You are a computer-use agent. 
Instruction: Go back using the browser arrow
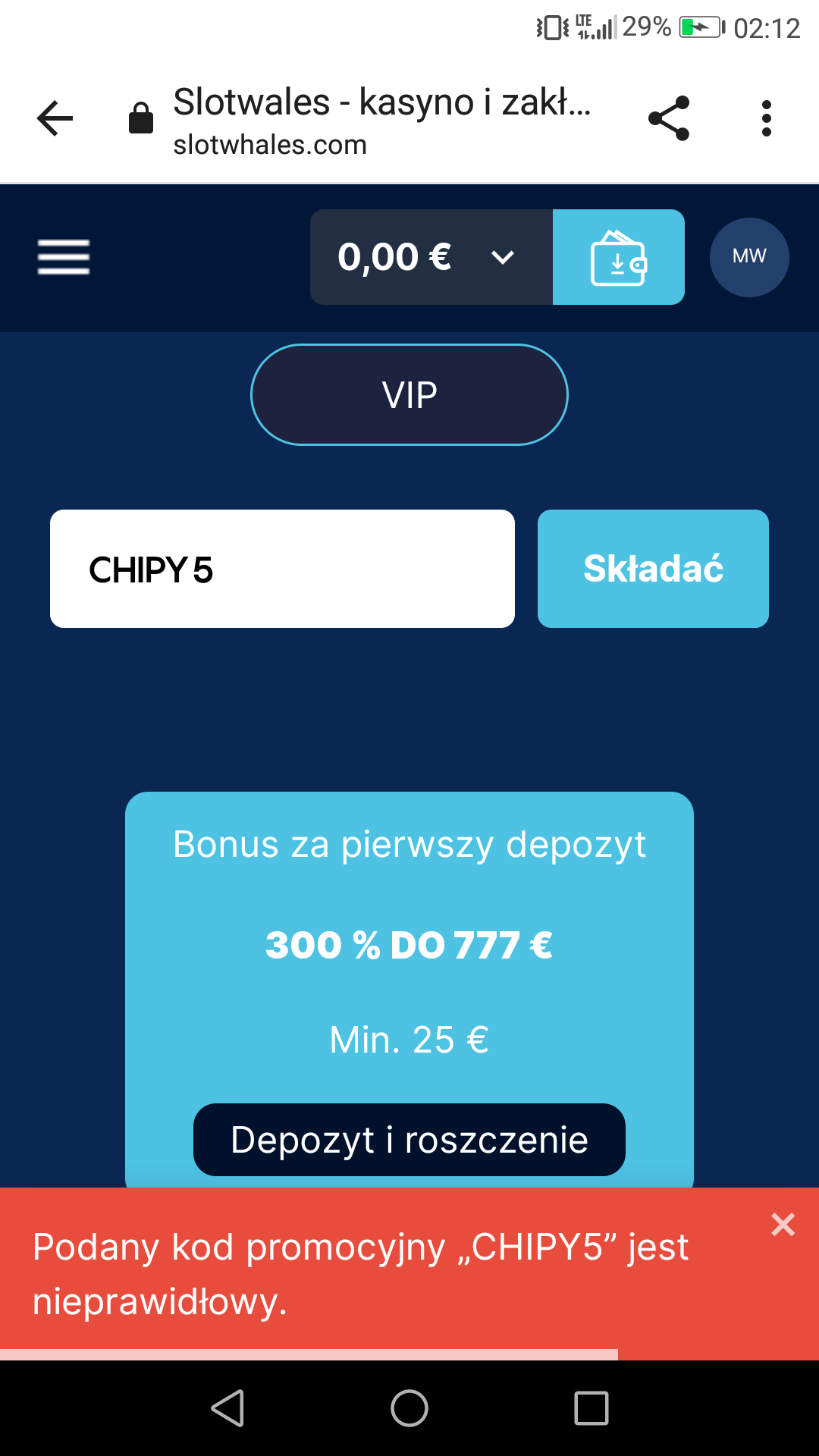click(55, 118)
